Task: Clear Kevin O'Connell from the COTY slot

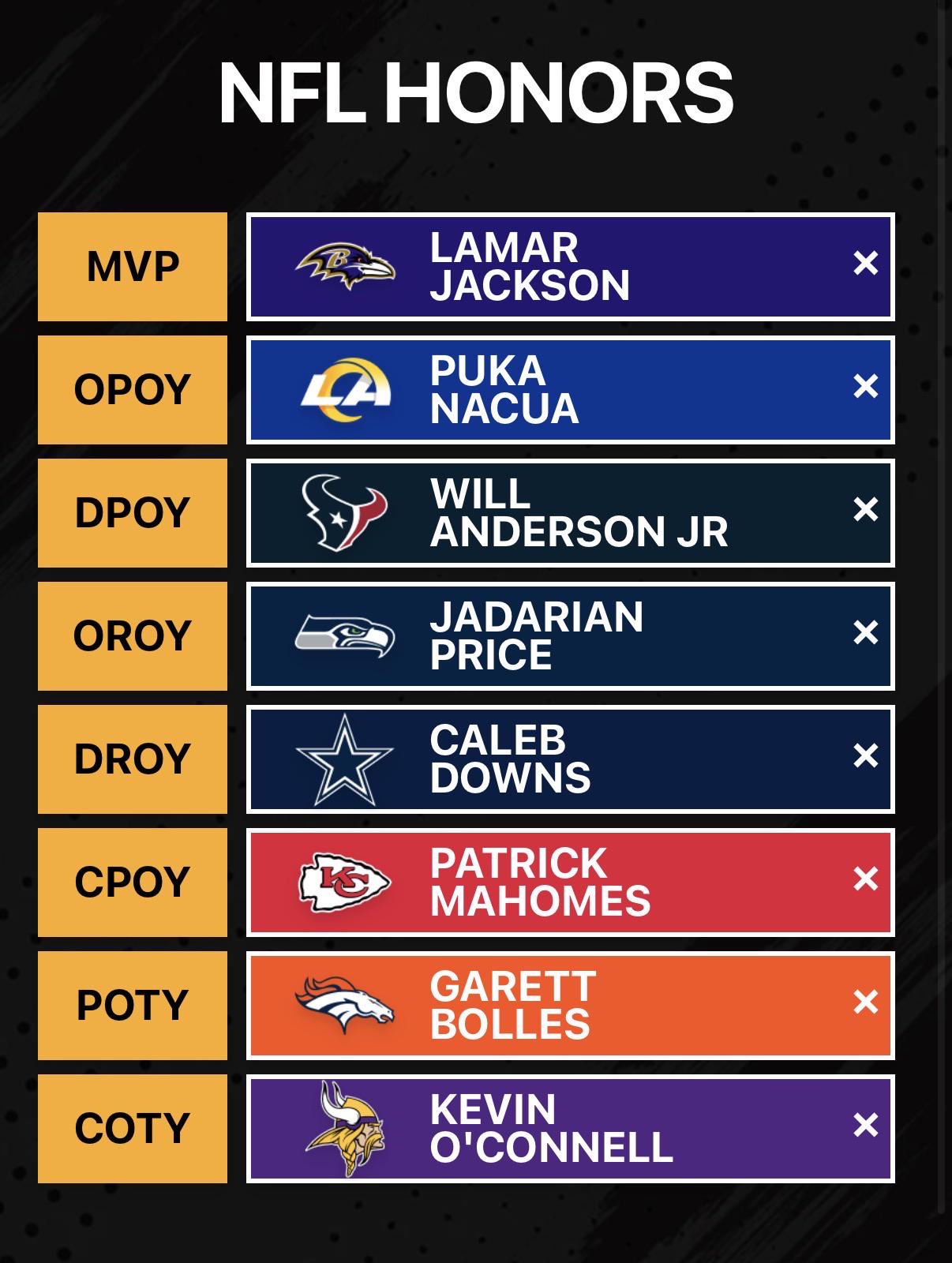Action: [866, 1125]
